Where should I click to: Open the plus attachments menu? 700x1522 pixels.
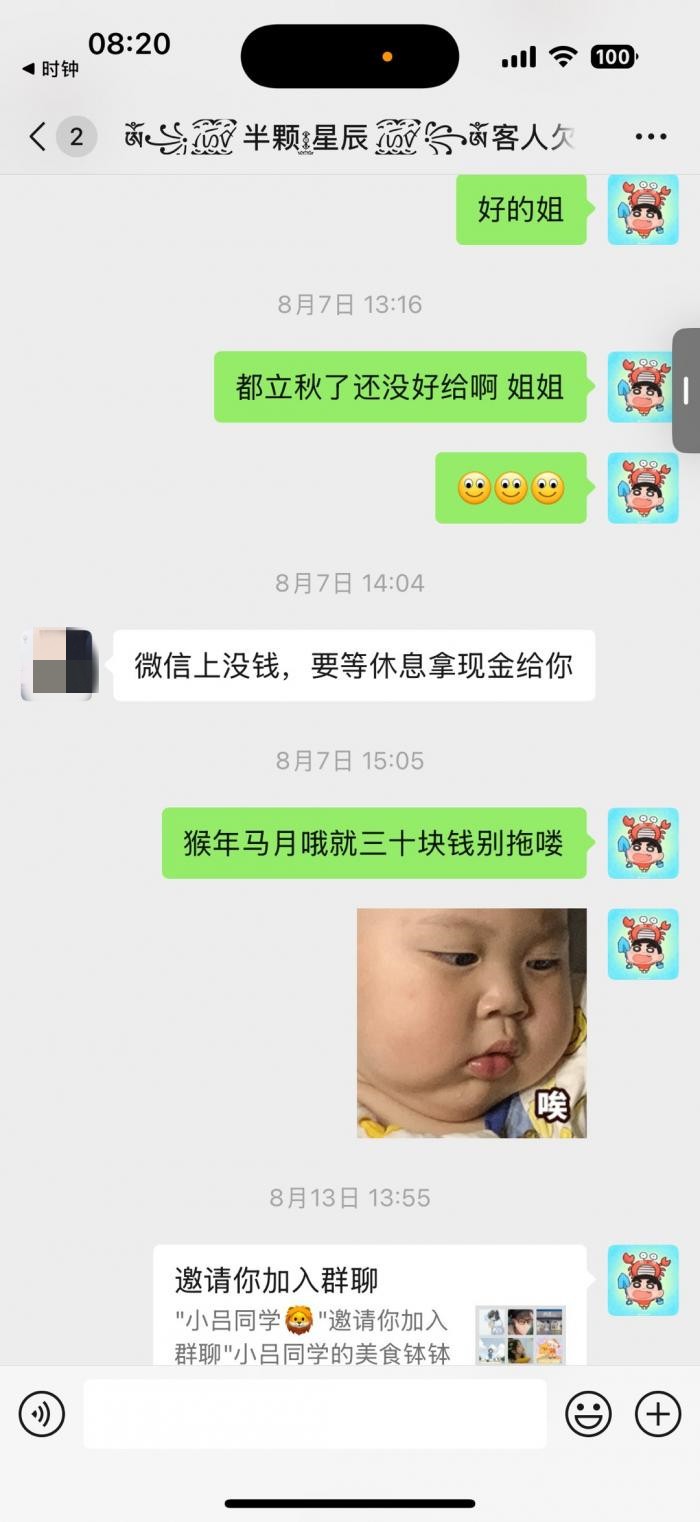[658, 1414]
